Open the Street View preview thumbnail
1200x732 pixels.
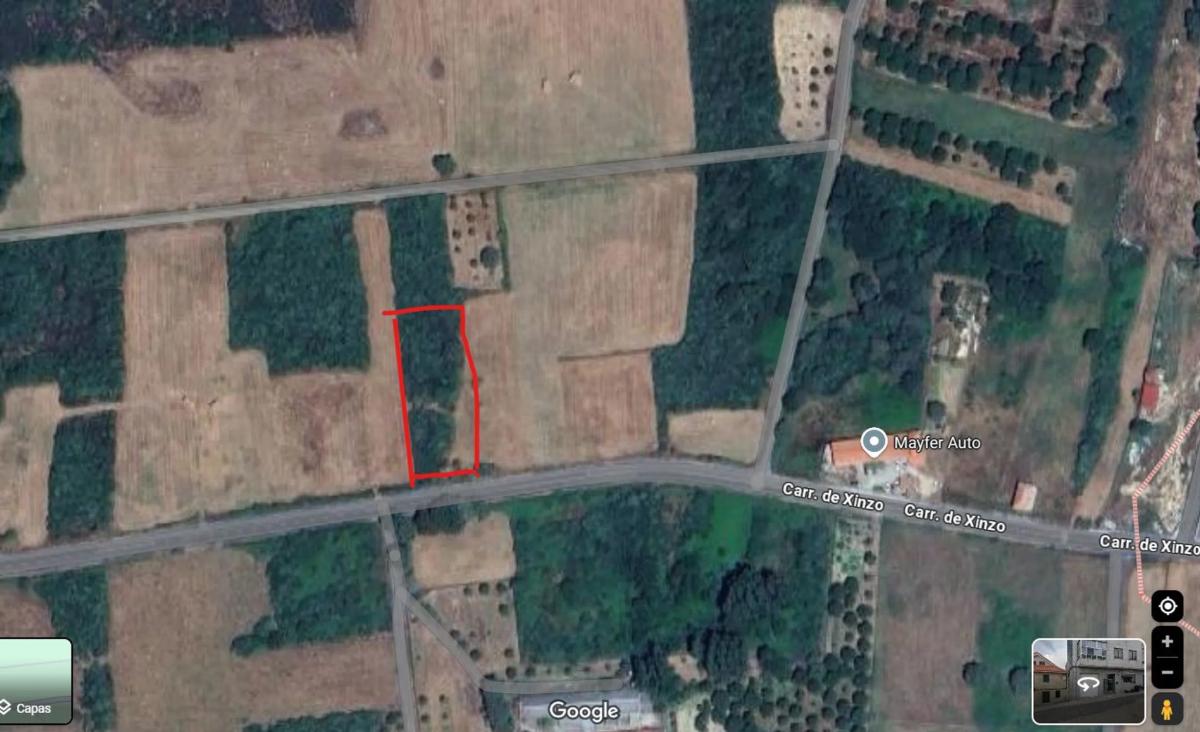click(1088, 680)
